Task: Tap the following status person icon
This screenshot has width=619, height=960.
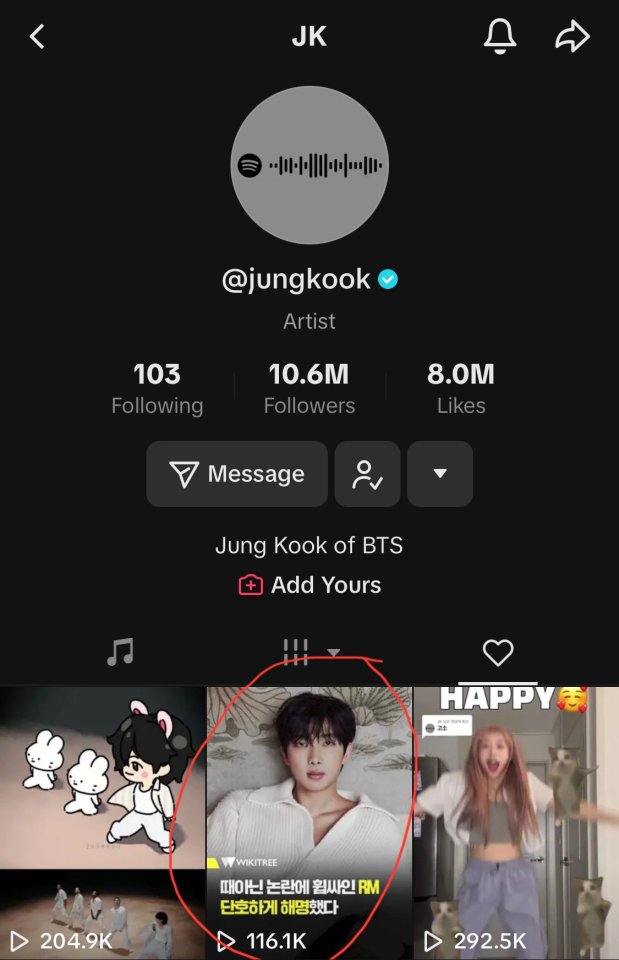Action: point(367,474)
